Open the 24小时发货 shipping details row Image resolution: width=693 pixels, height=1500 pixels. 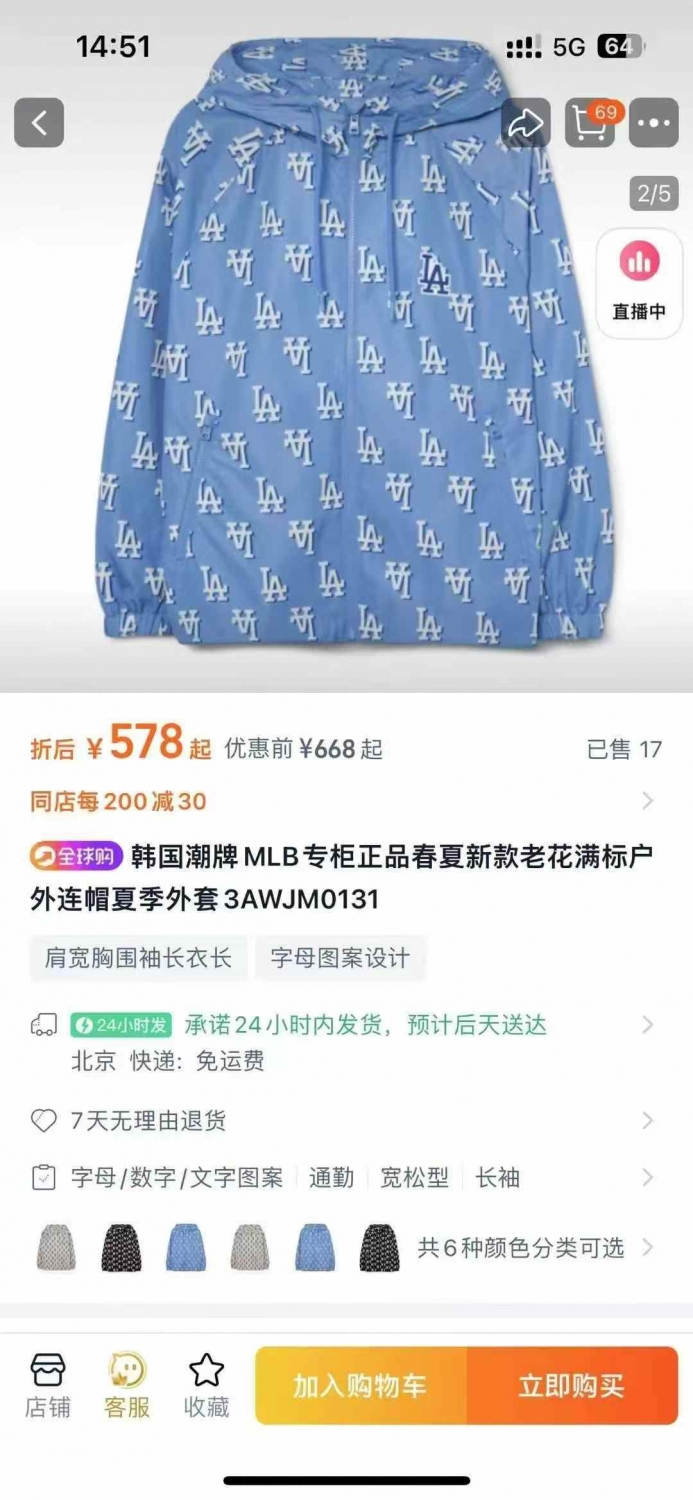pyautogui.click(x=346, y=1042)
